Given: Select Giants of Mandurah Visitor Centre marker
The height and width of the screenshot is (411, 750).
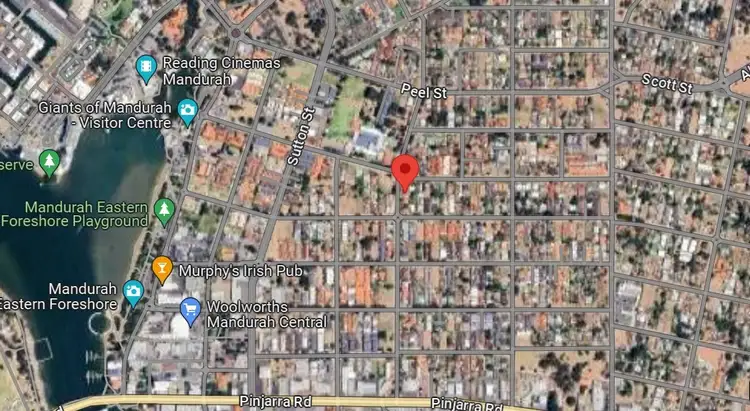Looking at the screenshot, I should pyautogui.click(x=186, y=110).
